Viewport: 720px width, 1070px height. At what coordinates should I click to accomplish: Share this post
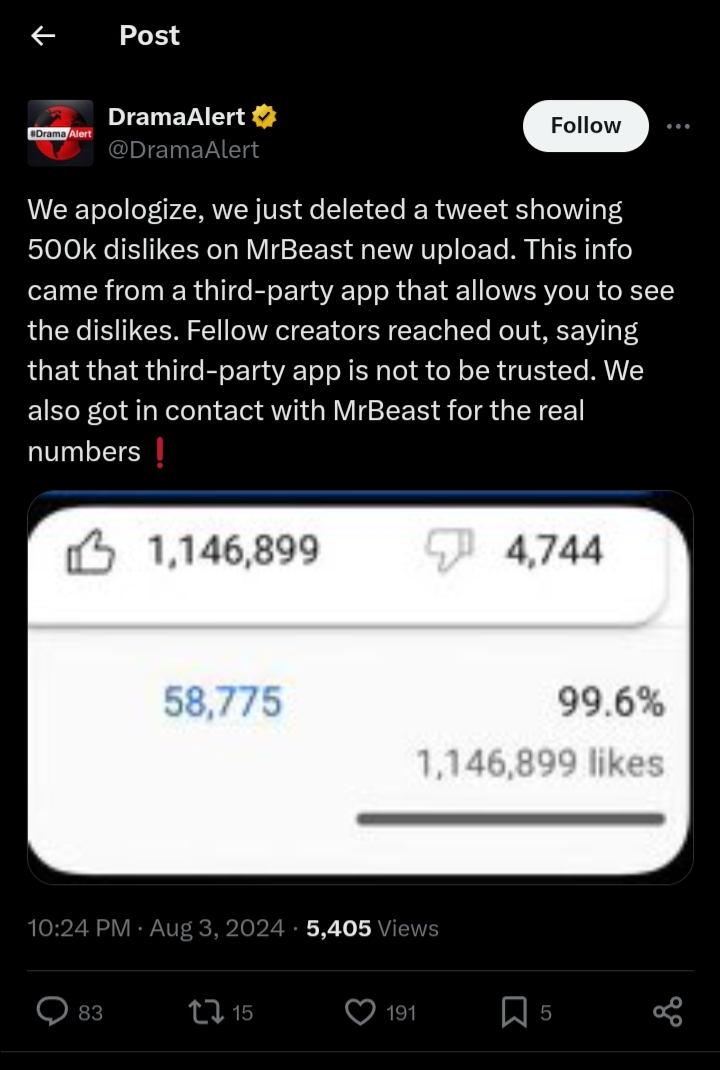(x=667, y=1012)
